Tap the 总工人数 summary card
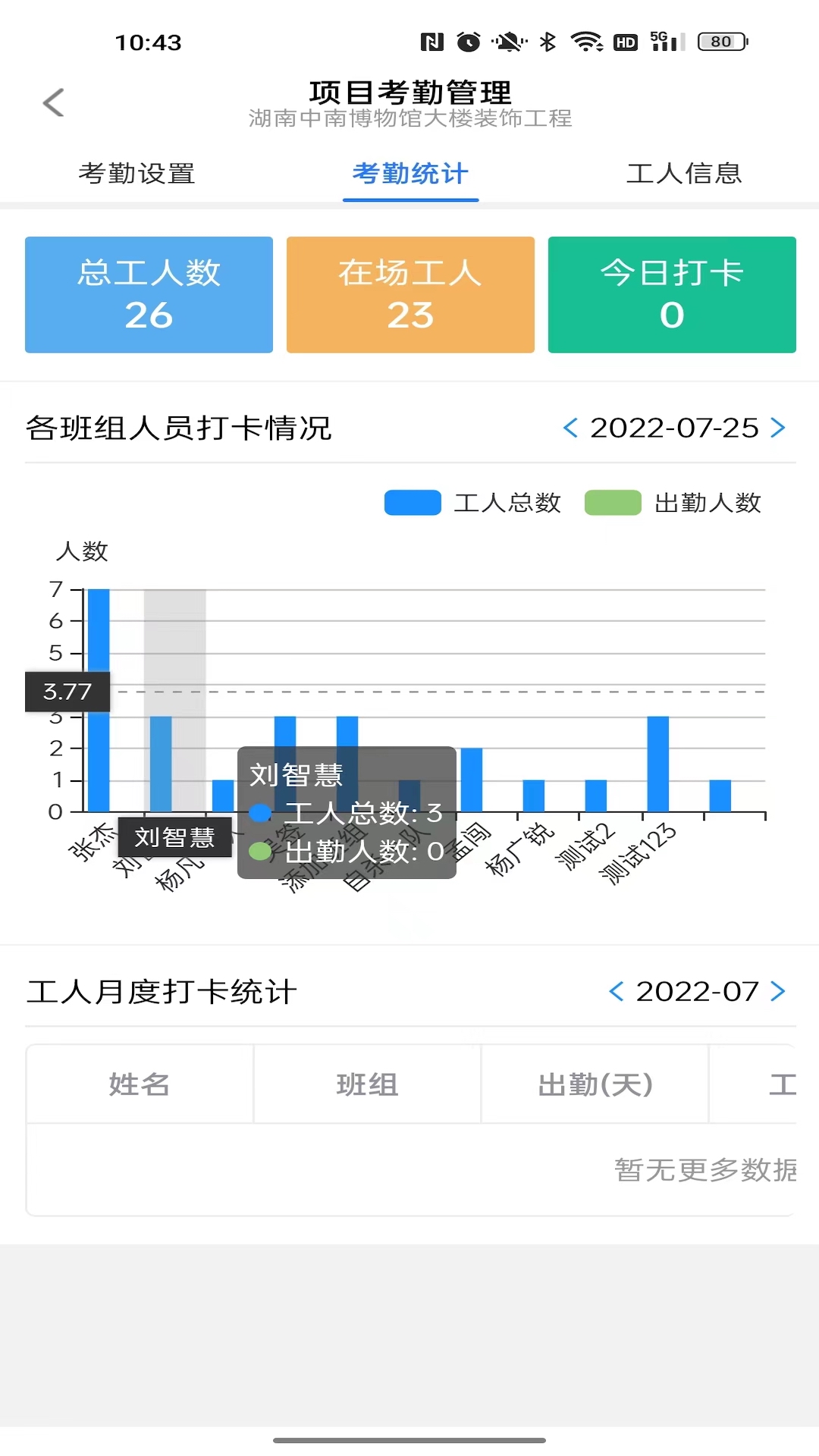The height and width of the screenshot is (1456, 819). pos(148,294)
